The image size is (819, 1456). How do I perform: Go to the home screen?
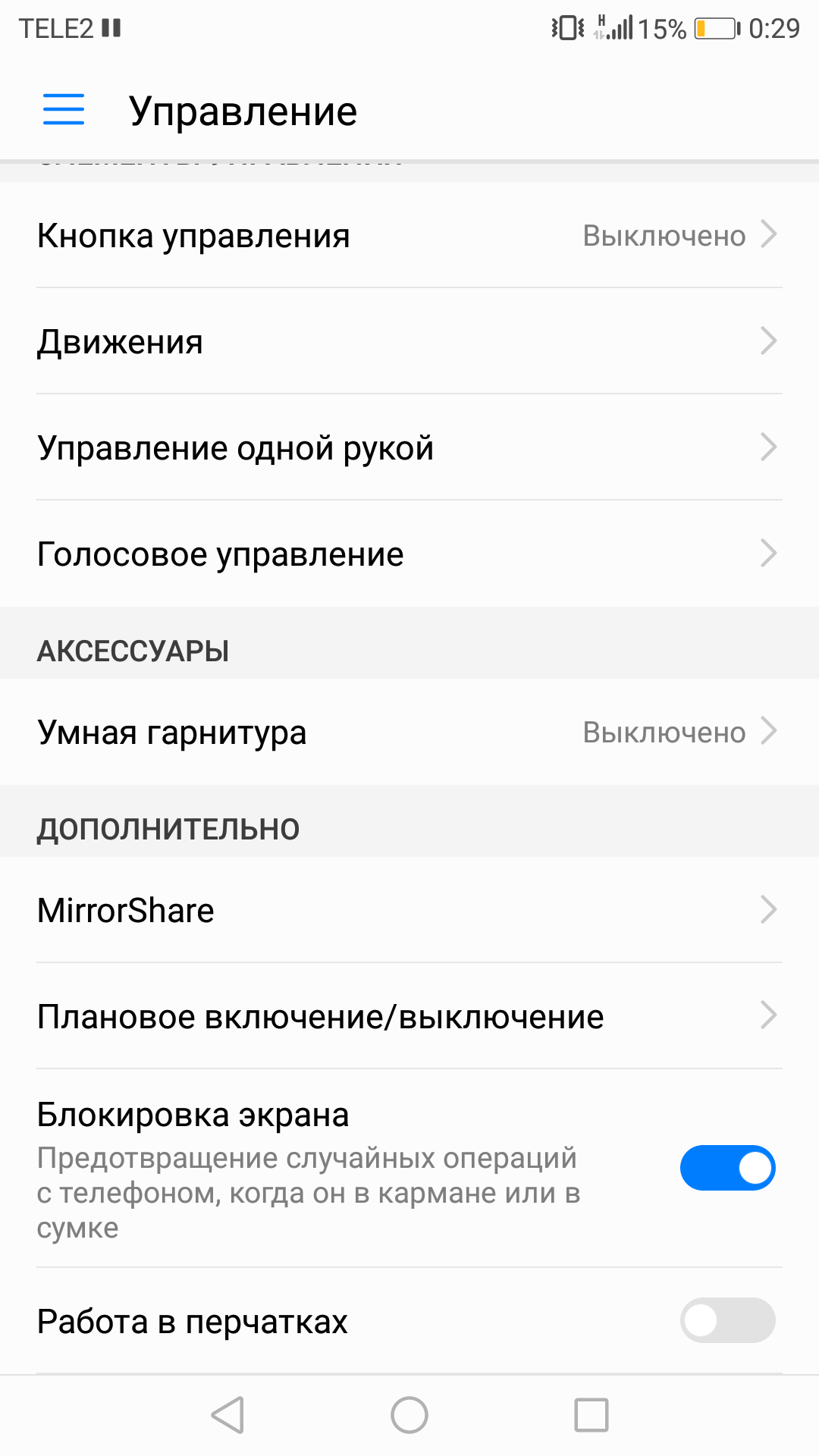pyautogui.click(x=409, y=1415)
